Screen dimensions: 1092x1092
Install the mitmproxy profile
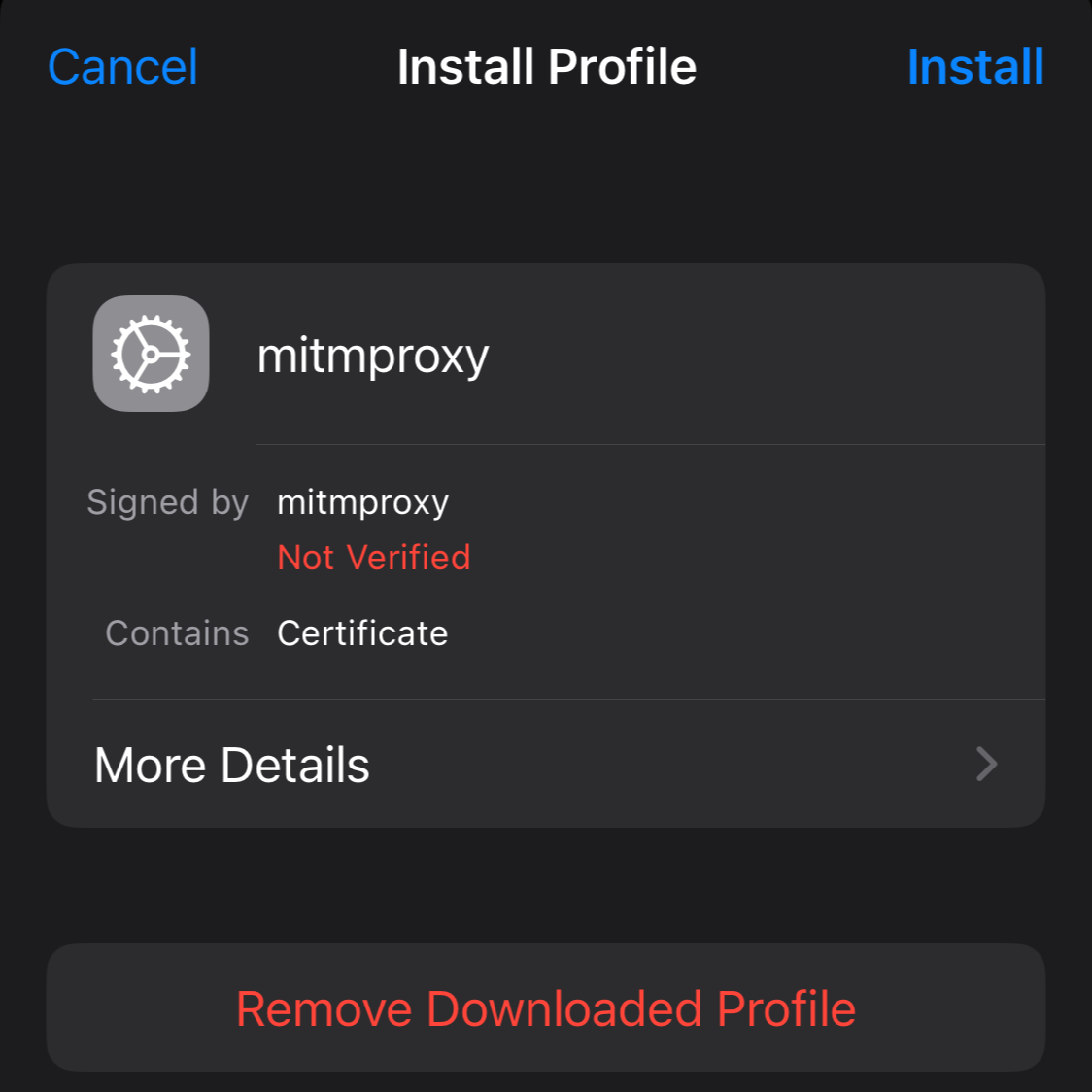pos(974,67)
